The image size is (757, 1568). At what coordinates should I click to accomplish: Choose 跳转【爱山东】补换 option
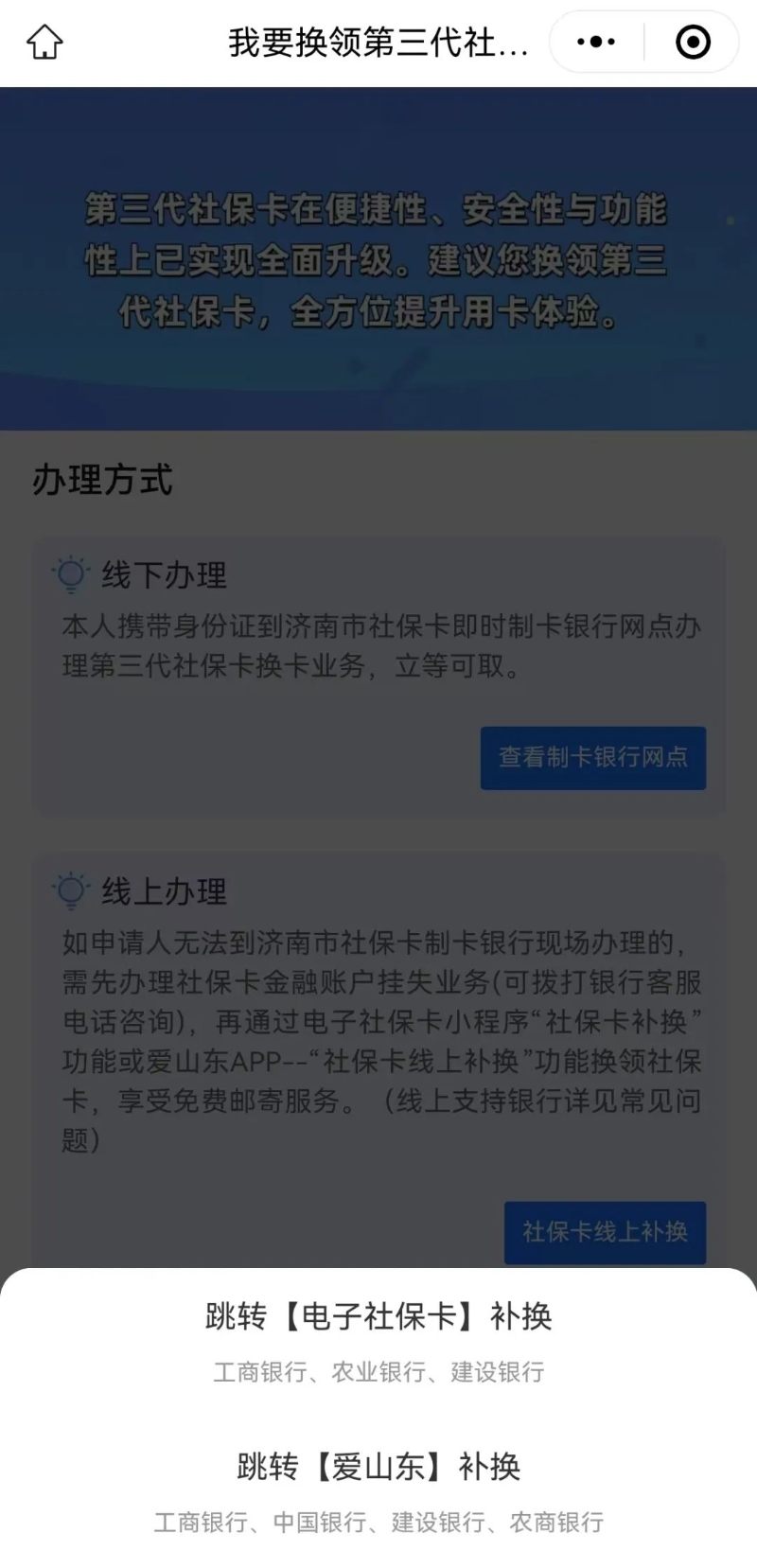tap(378, 1492)
